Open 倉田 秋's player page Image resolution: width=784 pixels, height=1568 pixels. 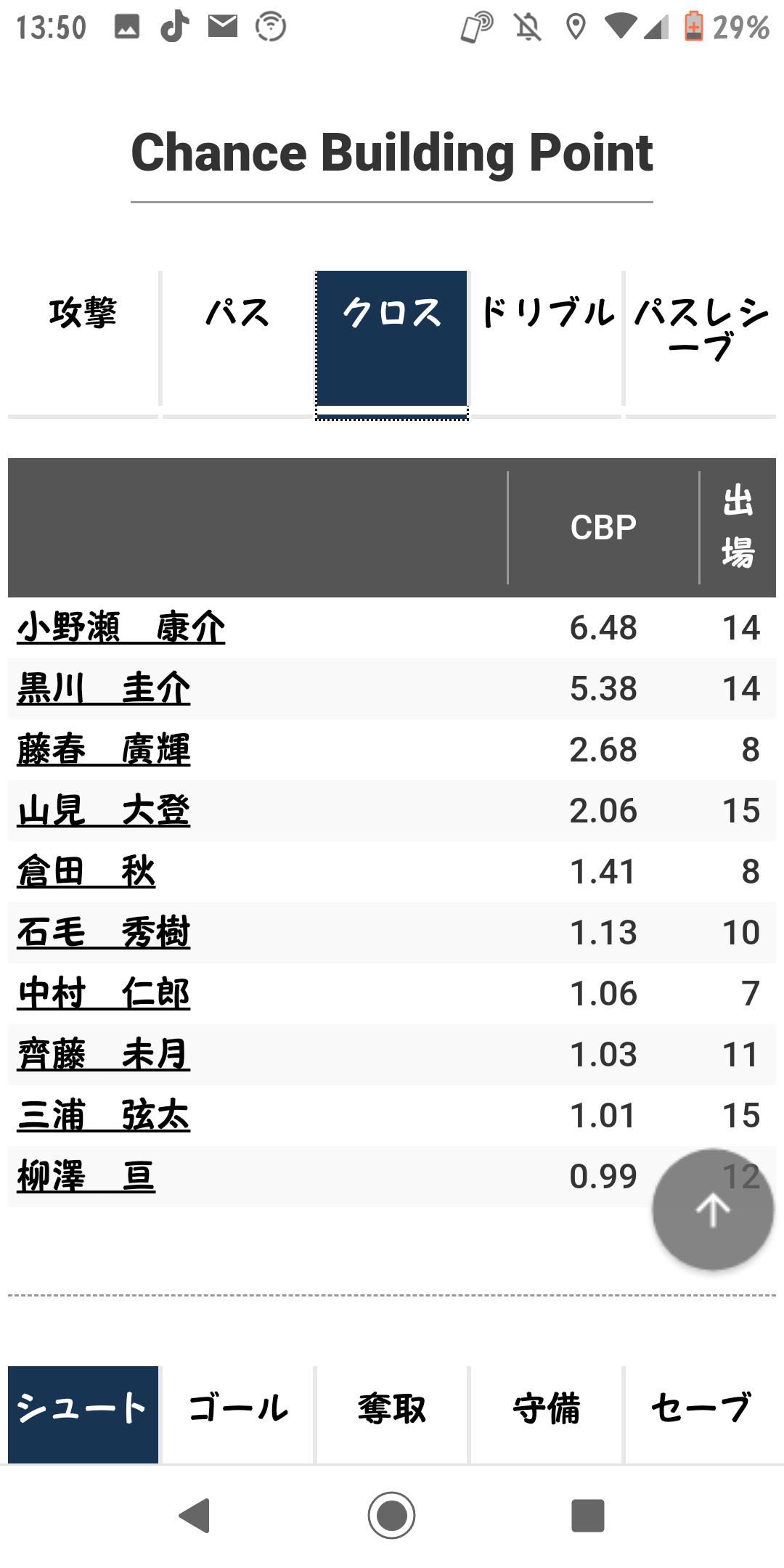pyautogui.click(x=86, y=872)
